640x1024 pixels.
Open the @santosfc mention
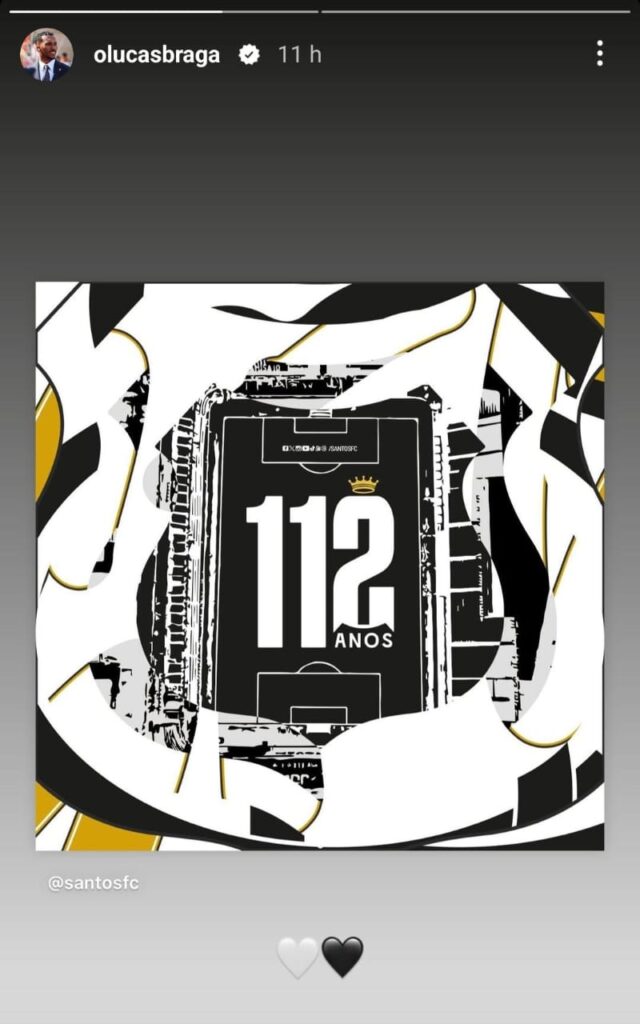coord(93,883)
